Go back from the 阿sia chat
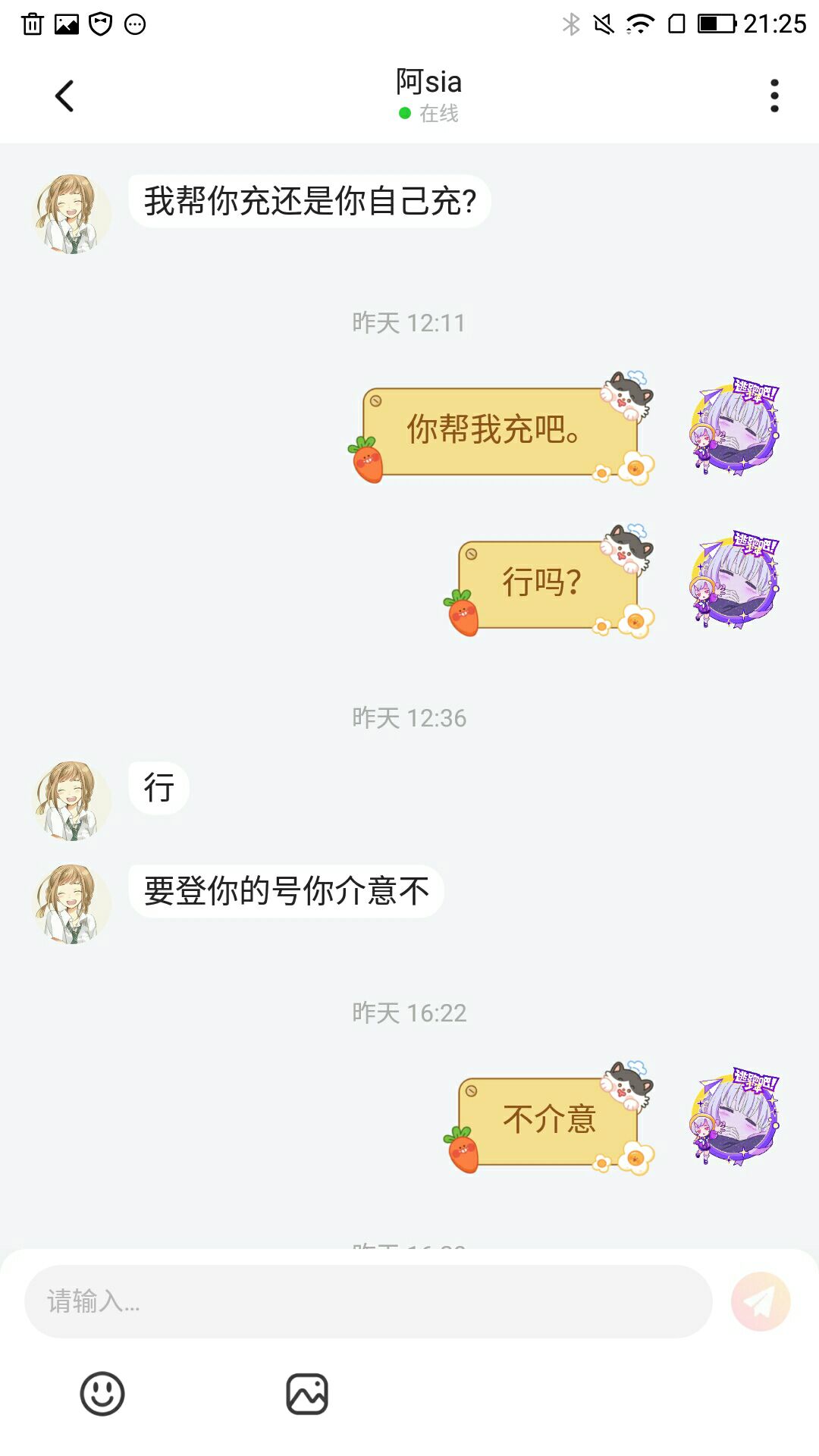 [64, 96]
